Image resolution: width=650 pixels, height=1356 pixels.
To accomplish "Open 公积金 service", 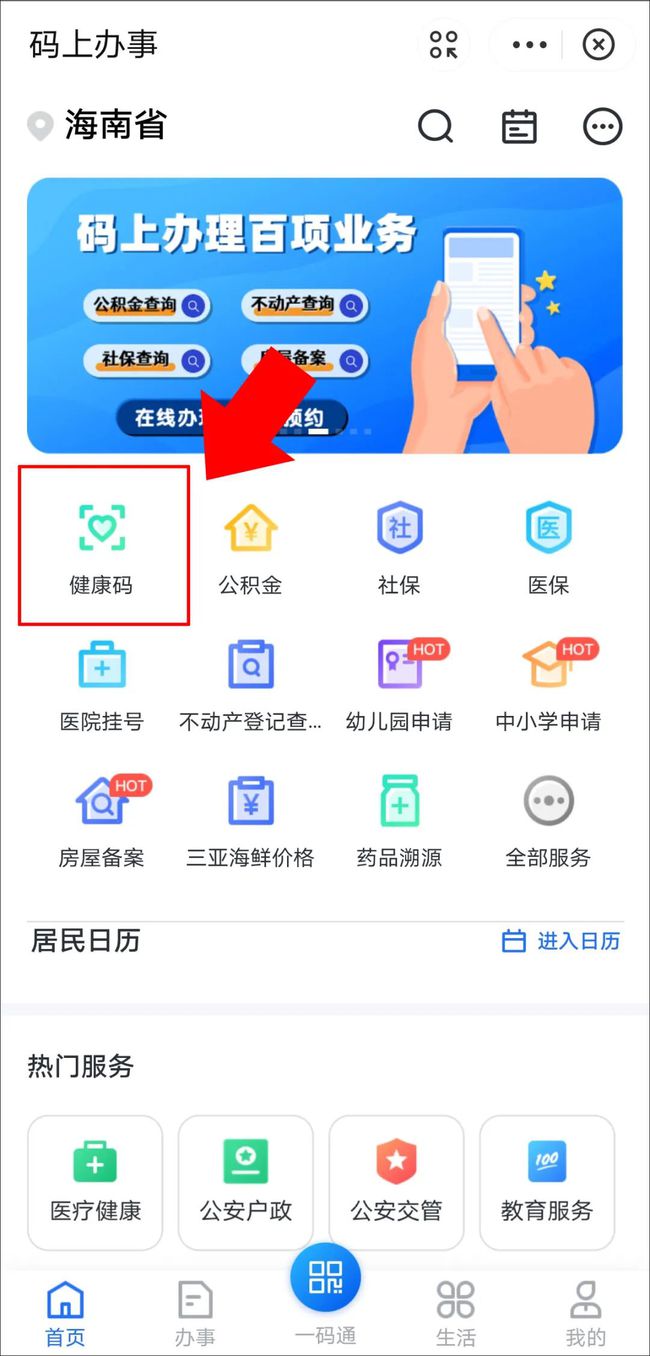I will 250,547.
